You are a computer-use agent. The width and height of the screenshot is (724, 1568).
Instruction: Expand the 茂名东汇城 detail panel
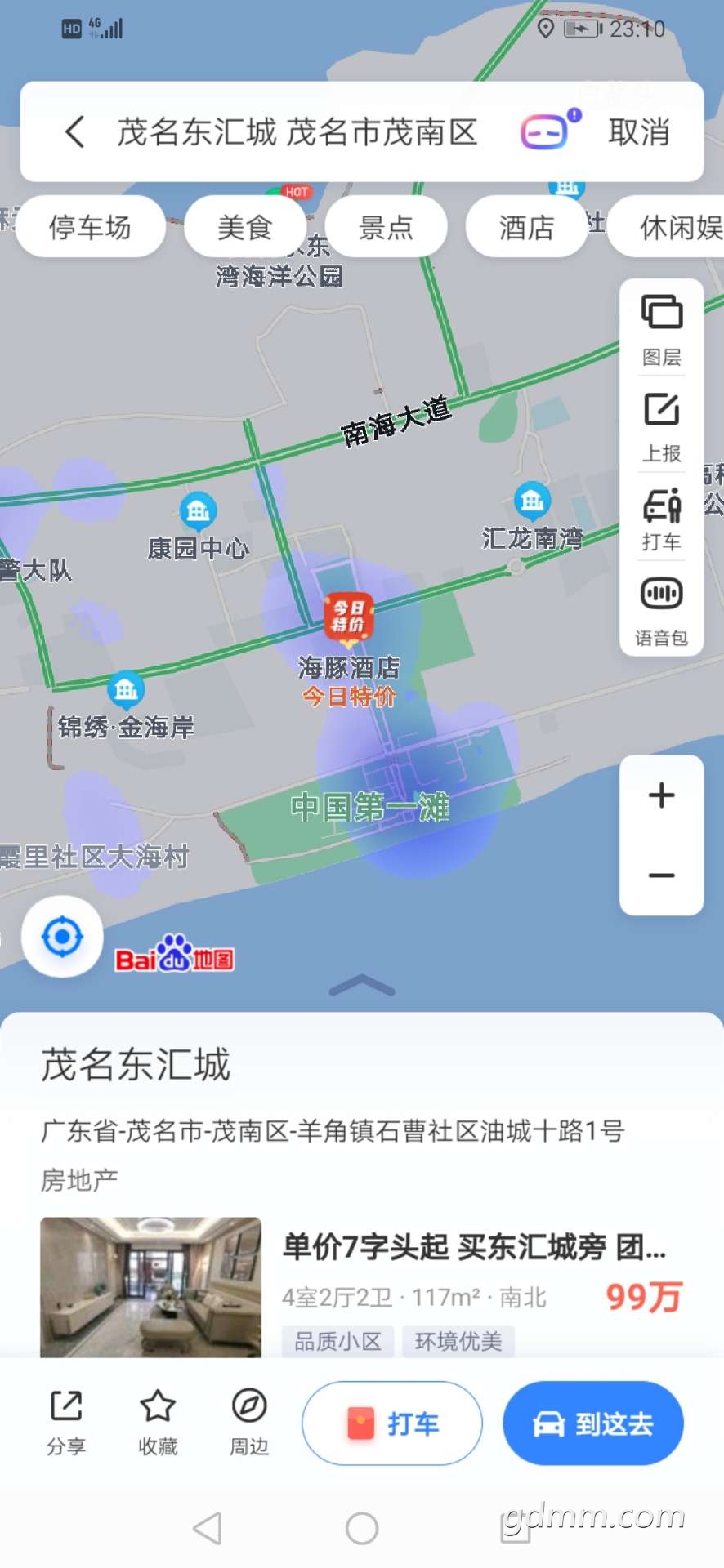coord(362,987)
